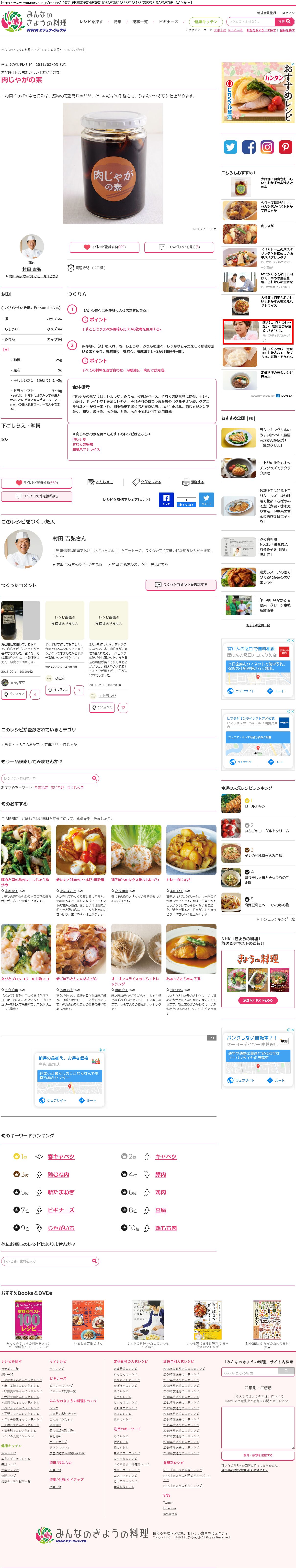Open the 健康キッチン header button
This screenshot has width=296, height=1568.
click(205, 22)
